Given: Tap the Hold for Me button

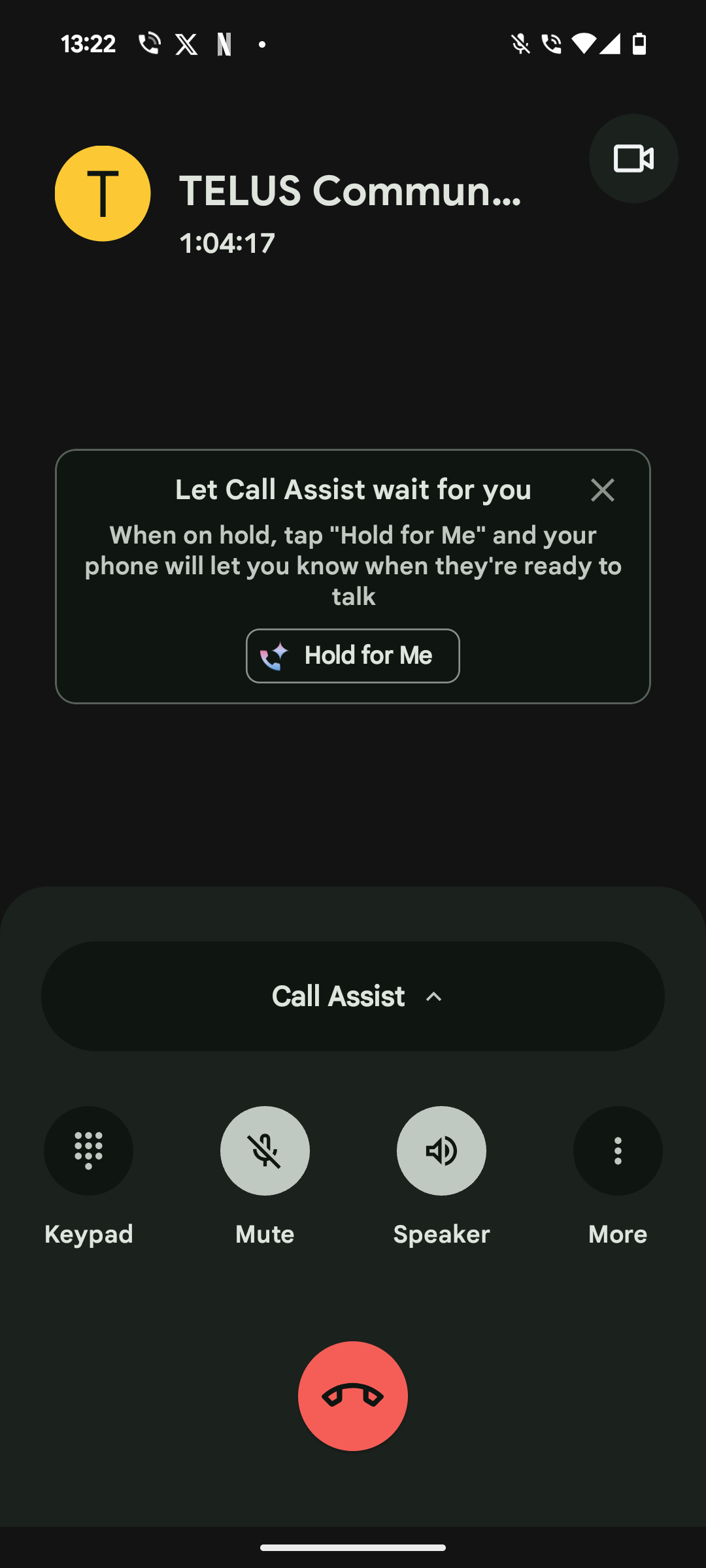Looking at the screenshot, I should click(353, 656).
